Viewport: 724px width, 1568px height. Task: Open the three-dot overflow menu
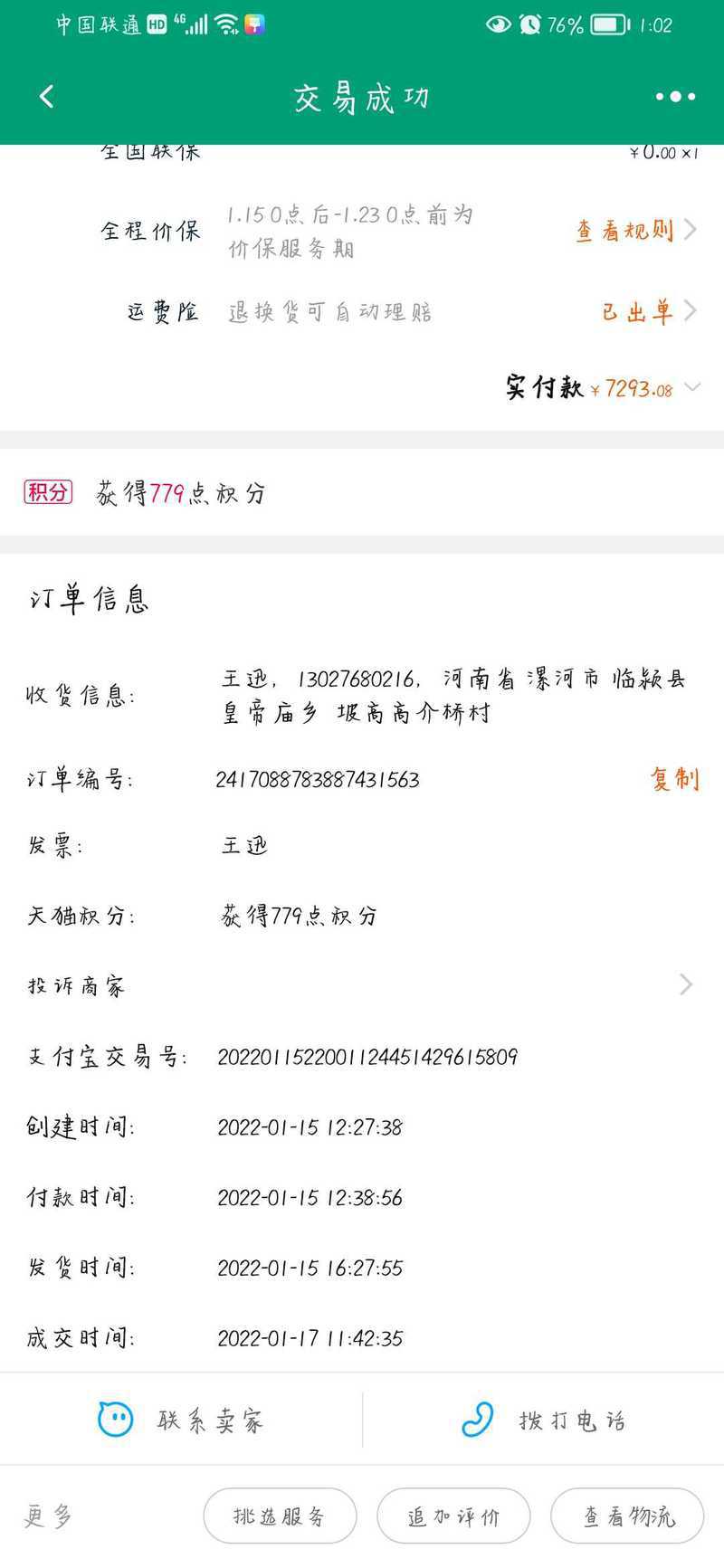675,97
